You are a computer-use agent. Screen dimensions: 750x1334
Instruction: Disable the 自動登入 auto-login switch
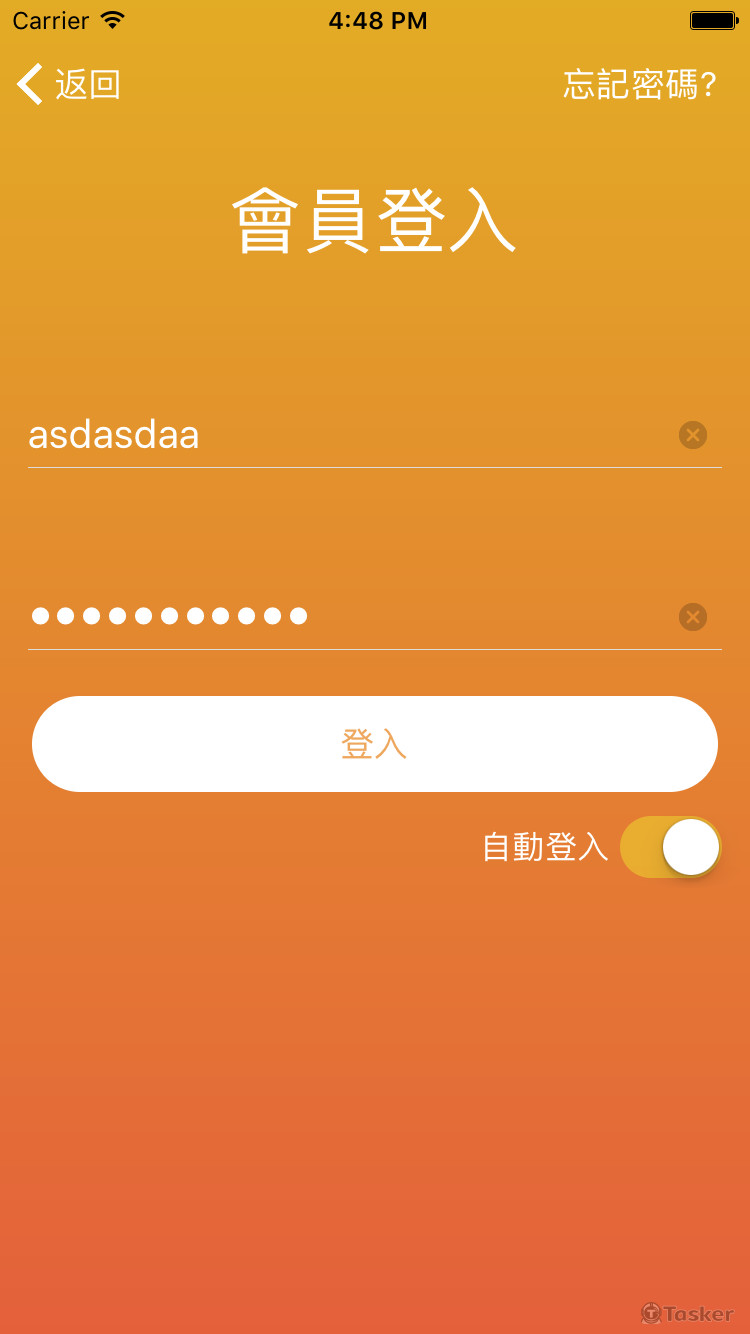(670, 846)
